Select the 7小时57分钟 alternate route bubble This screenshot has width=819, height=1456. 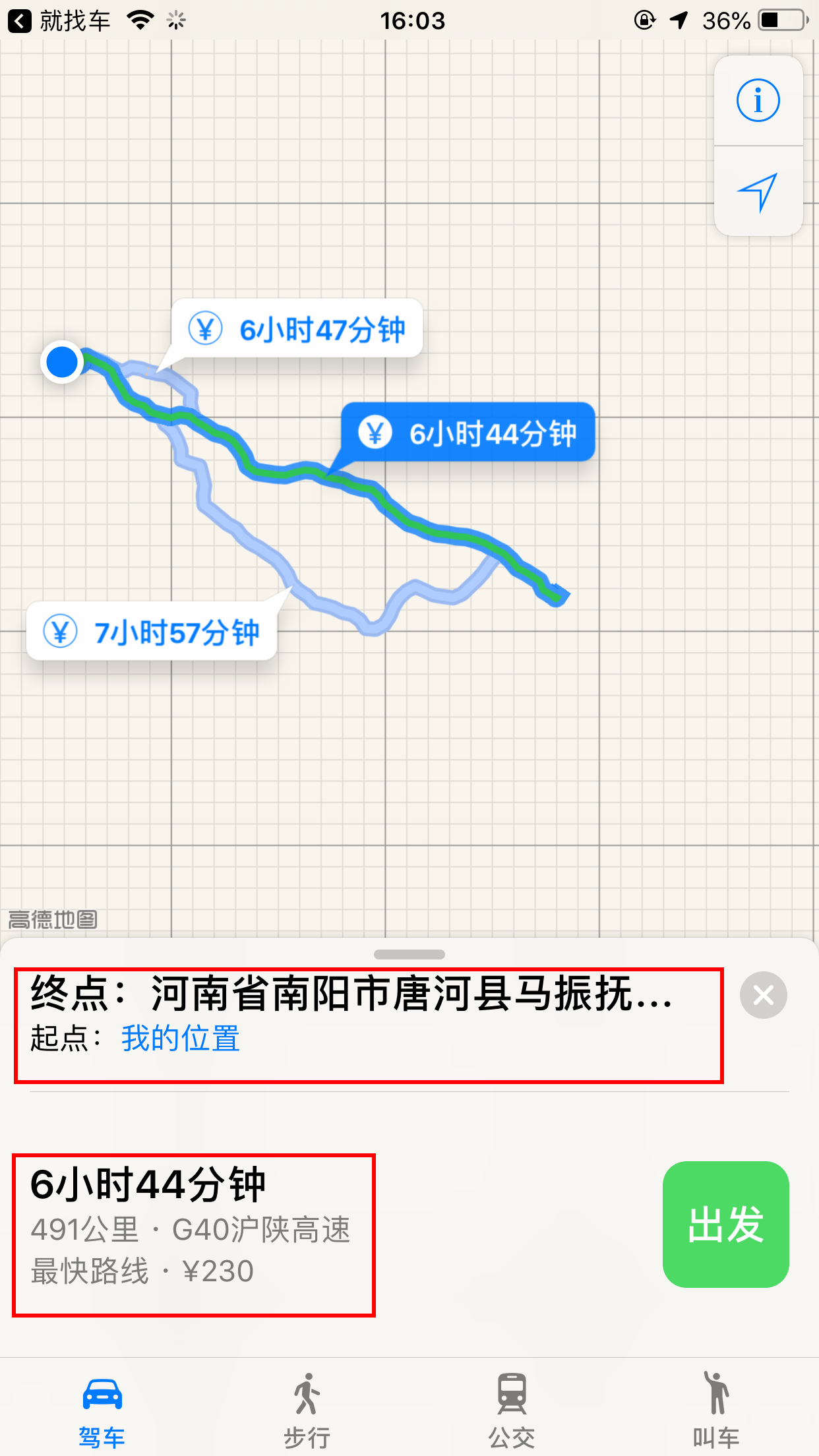click(x=152, y=632)
